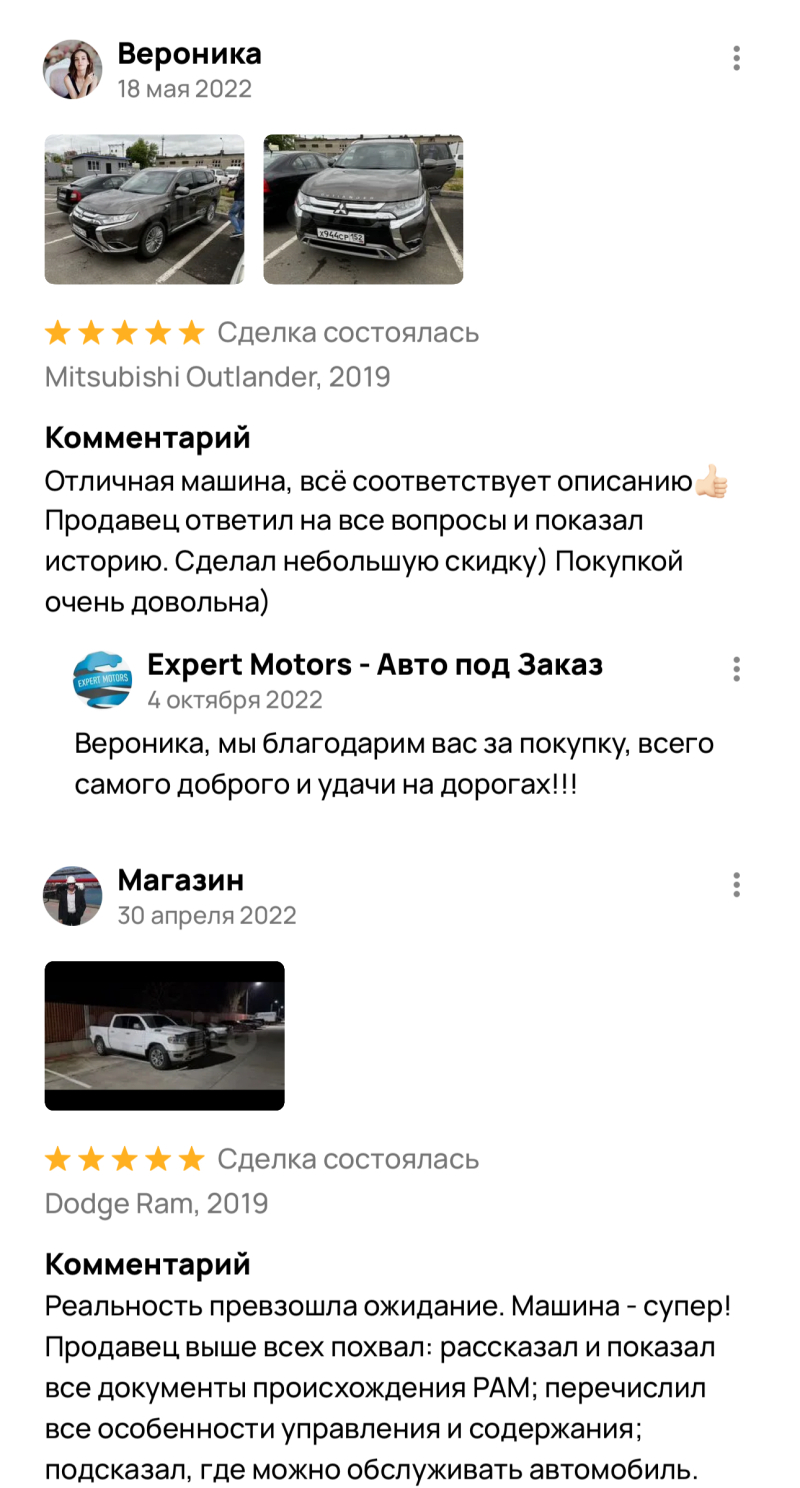View the Магазин reviewer's profile picture
This screenshot has height=1488, width=800.
[x=73, y=896]
